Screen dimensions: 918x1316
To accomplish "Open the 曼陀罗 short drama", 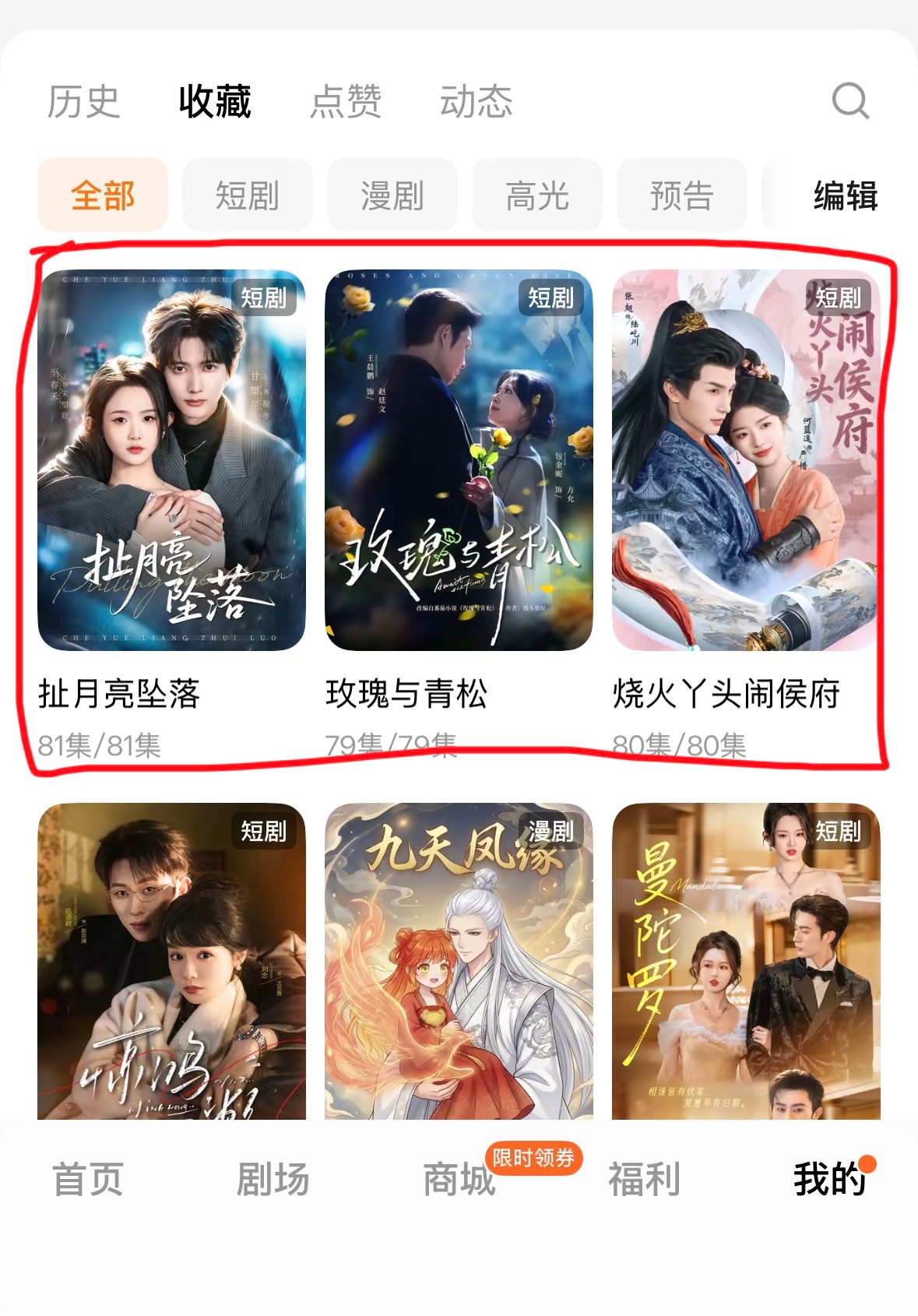I will tap(746, 962).
